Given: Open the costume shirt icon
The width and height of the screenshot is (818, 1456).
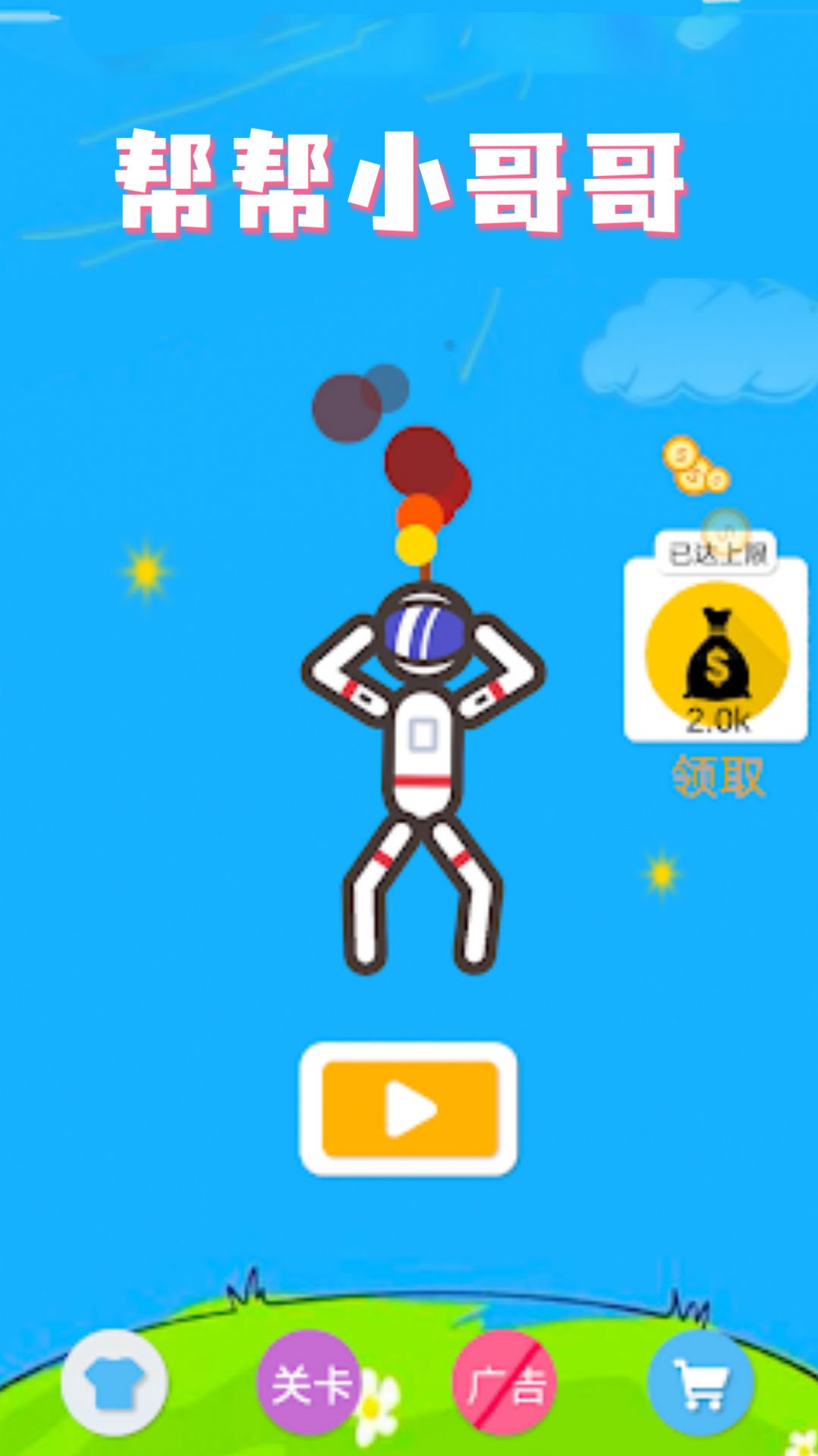Looking at the screenshot, I should (x=114, y=1382).
